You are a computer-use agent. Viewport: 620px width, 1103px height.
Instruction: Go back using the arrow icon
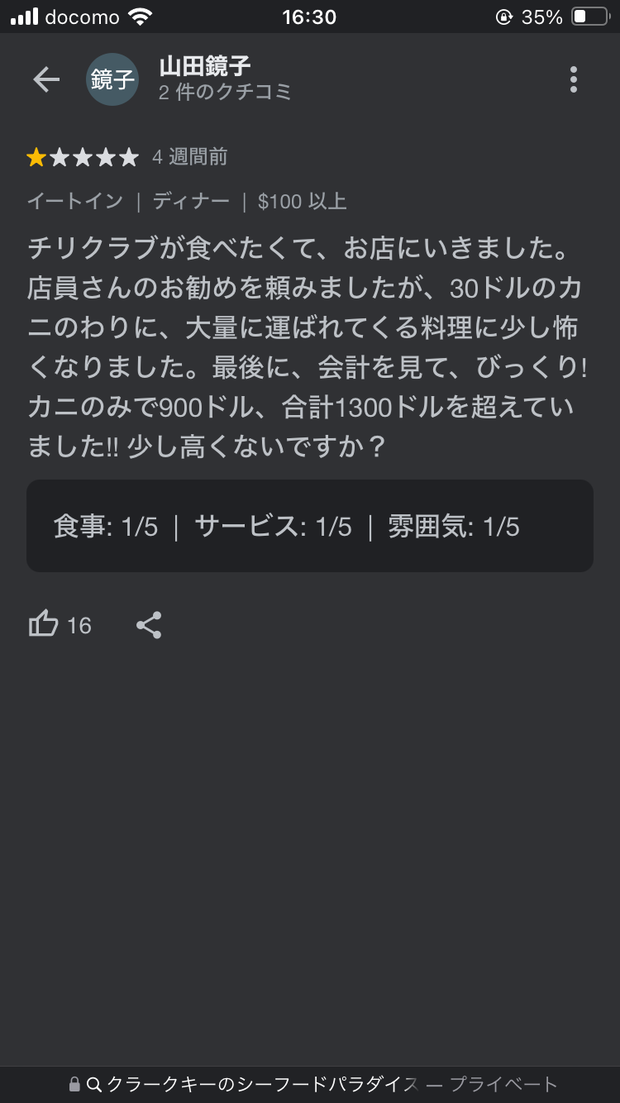point(46,80)
